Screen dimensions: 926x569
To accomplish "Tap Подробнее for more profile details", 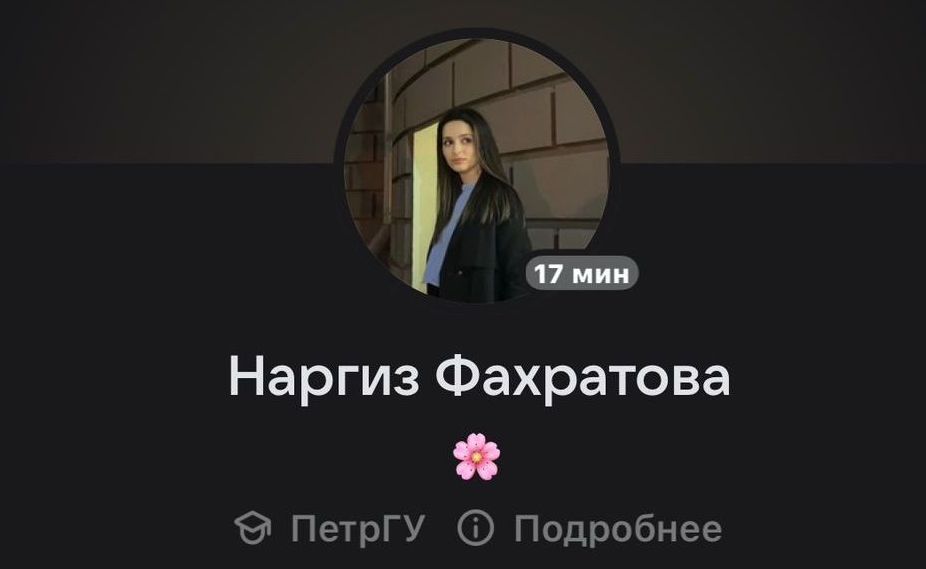I will point(590,528).
